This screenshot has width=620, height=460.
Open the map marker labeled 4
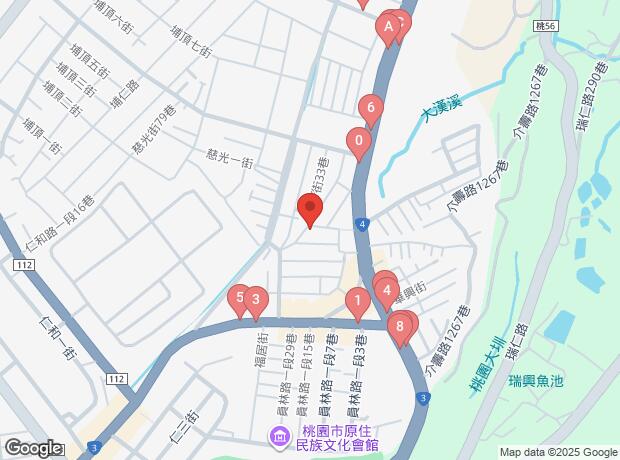pos(387,291)
